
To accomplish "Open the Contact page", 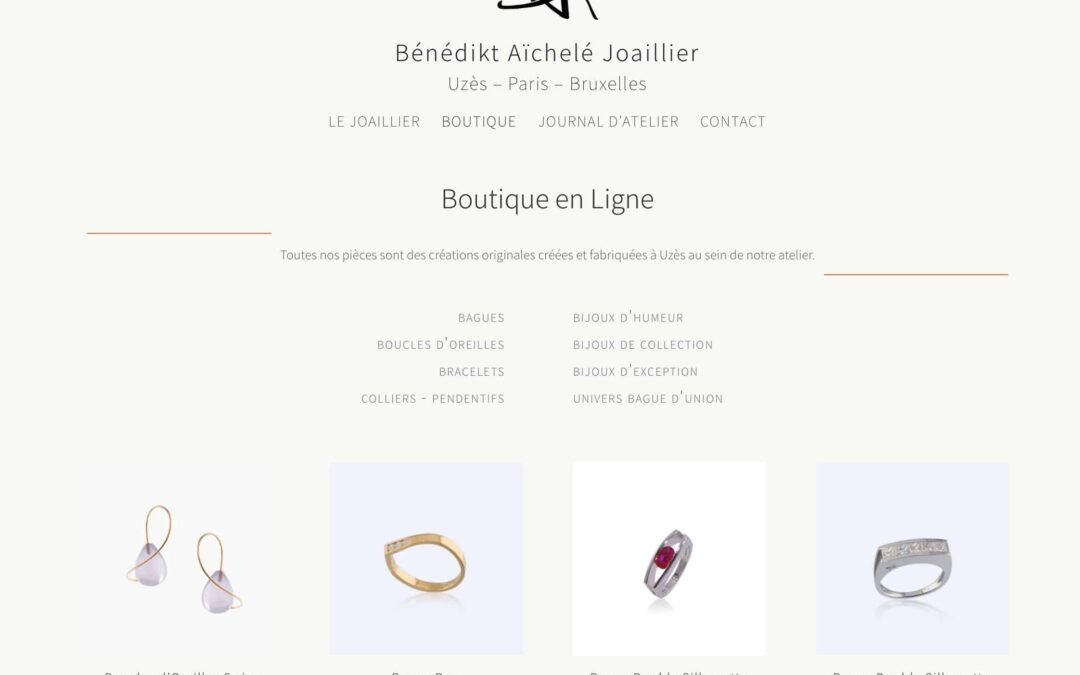I will [x=732, y=122].
